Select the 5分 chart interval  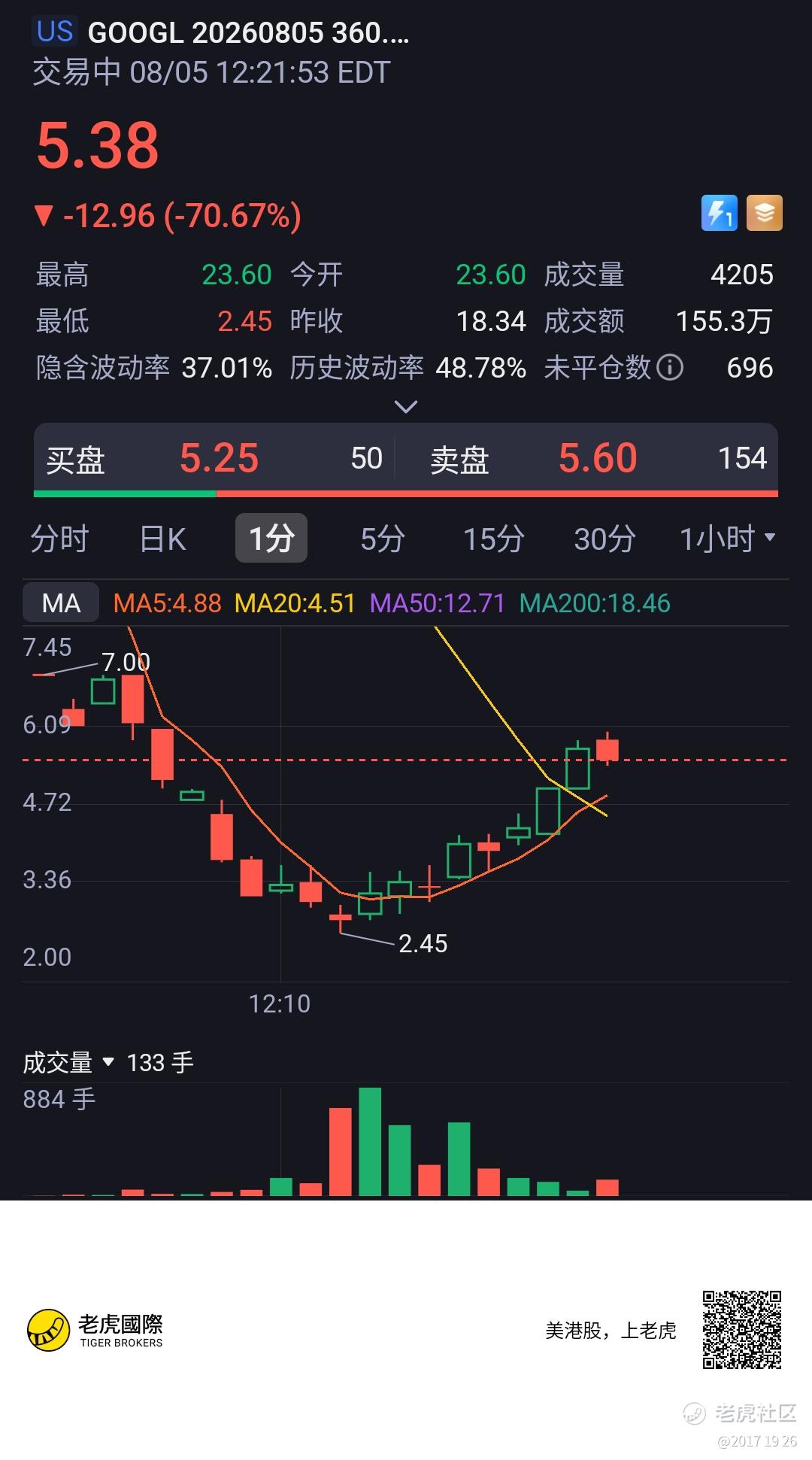(x=383, y=539)
